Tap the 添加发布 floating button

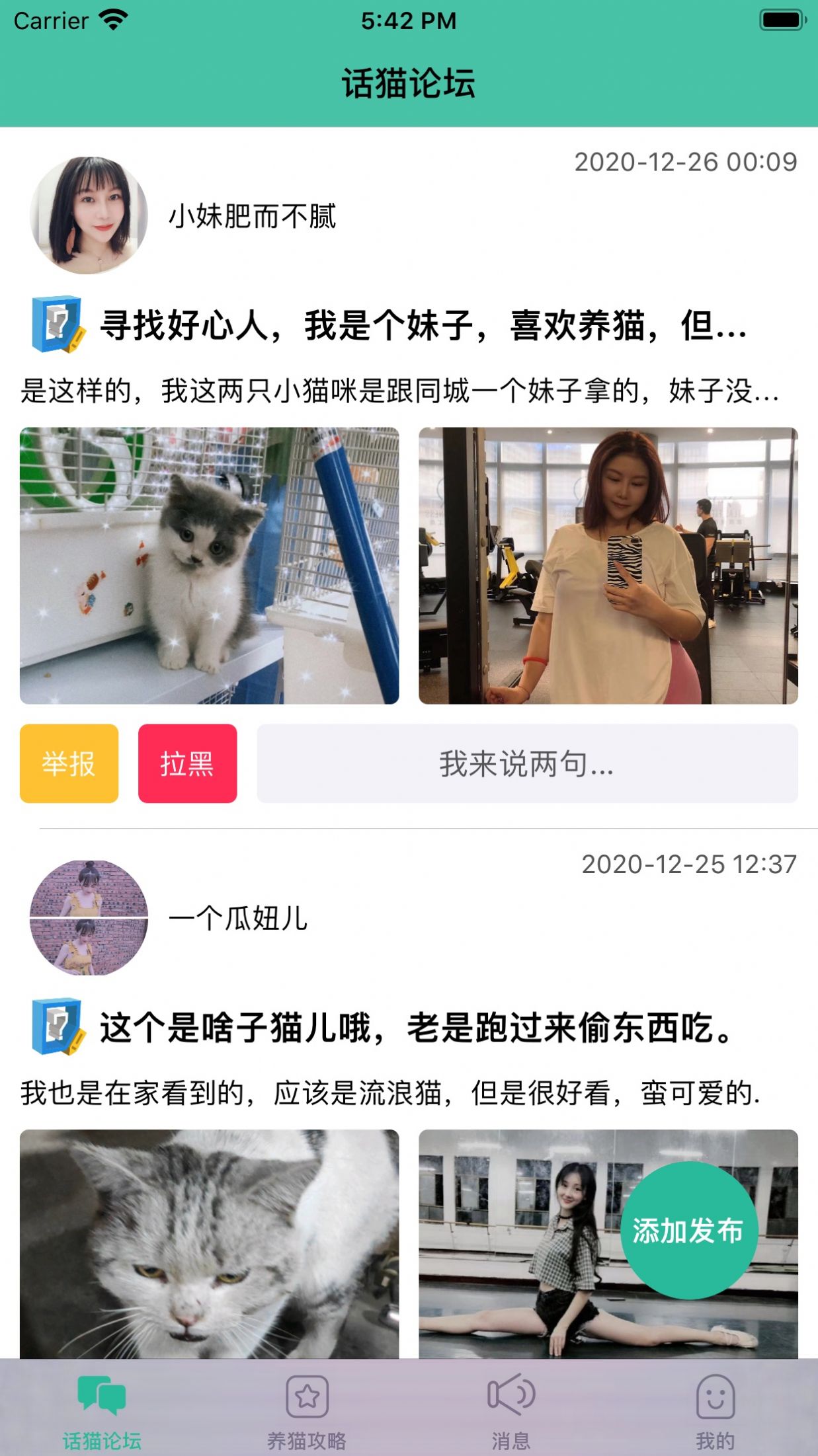[x=688, y=1231]
